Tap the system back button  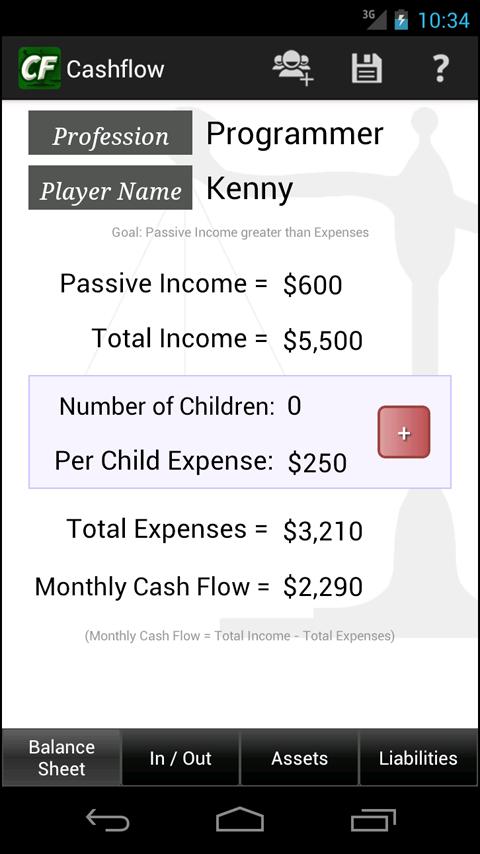(107, 820)
